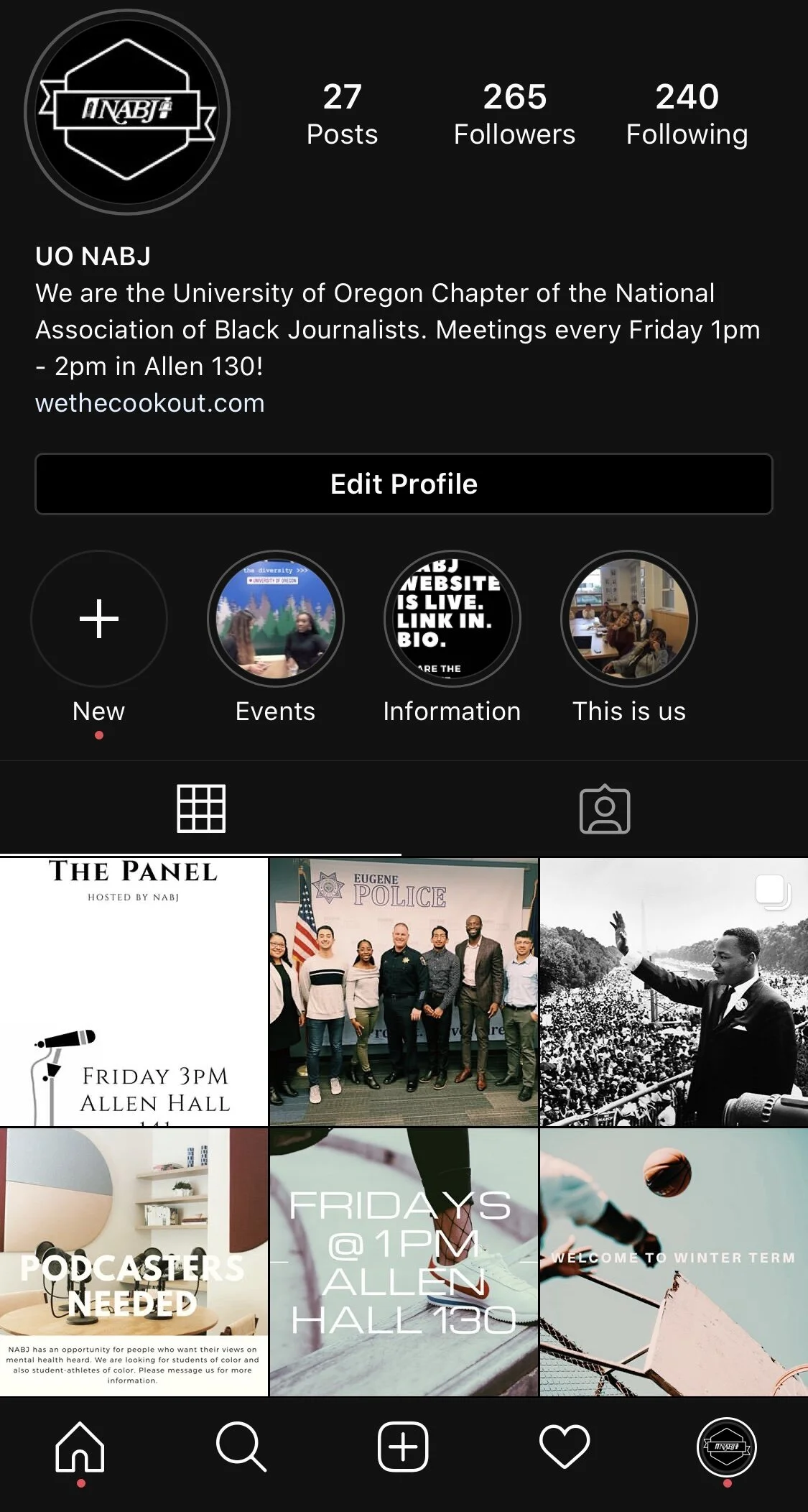Open the Podcasters Needed post
Viewport: 808px width, 1512px height.
coord(134,1262)
